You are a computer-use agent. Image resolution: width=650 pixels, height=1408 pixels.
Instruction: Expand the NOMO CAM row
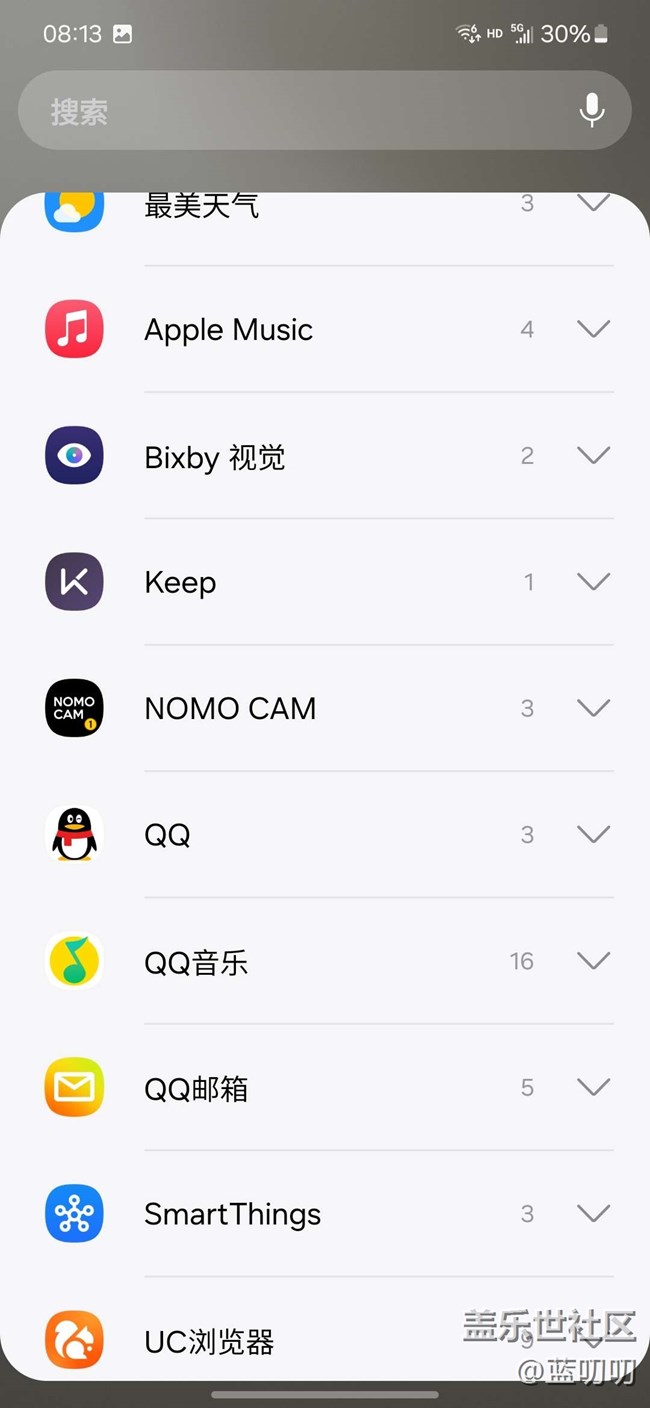pos(593,708)
